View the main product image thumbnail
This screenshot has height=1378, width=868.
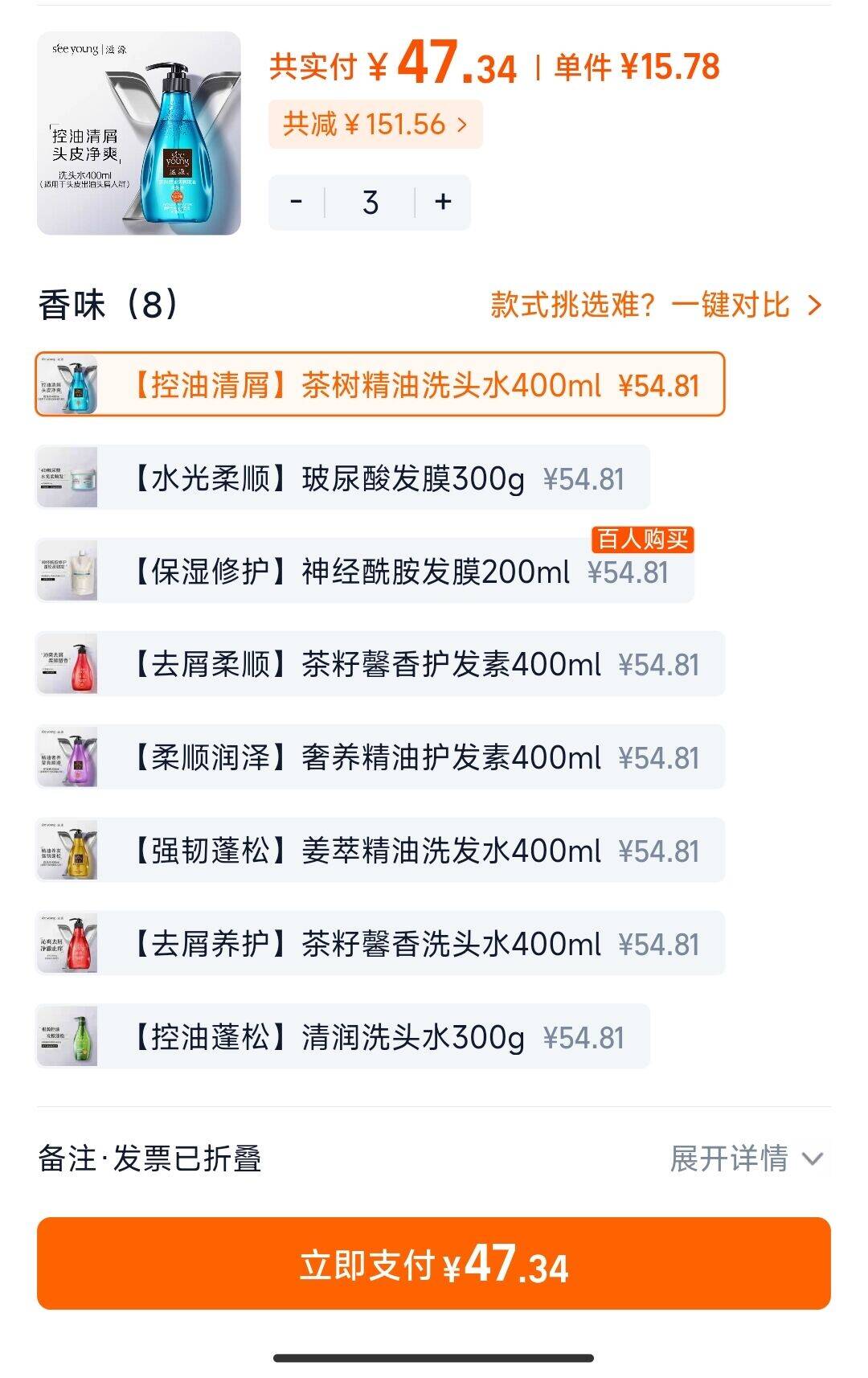(x=139, y=133)
